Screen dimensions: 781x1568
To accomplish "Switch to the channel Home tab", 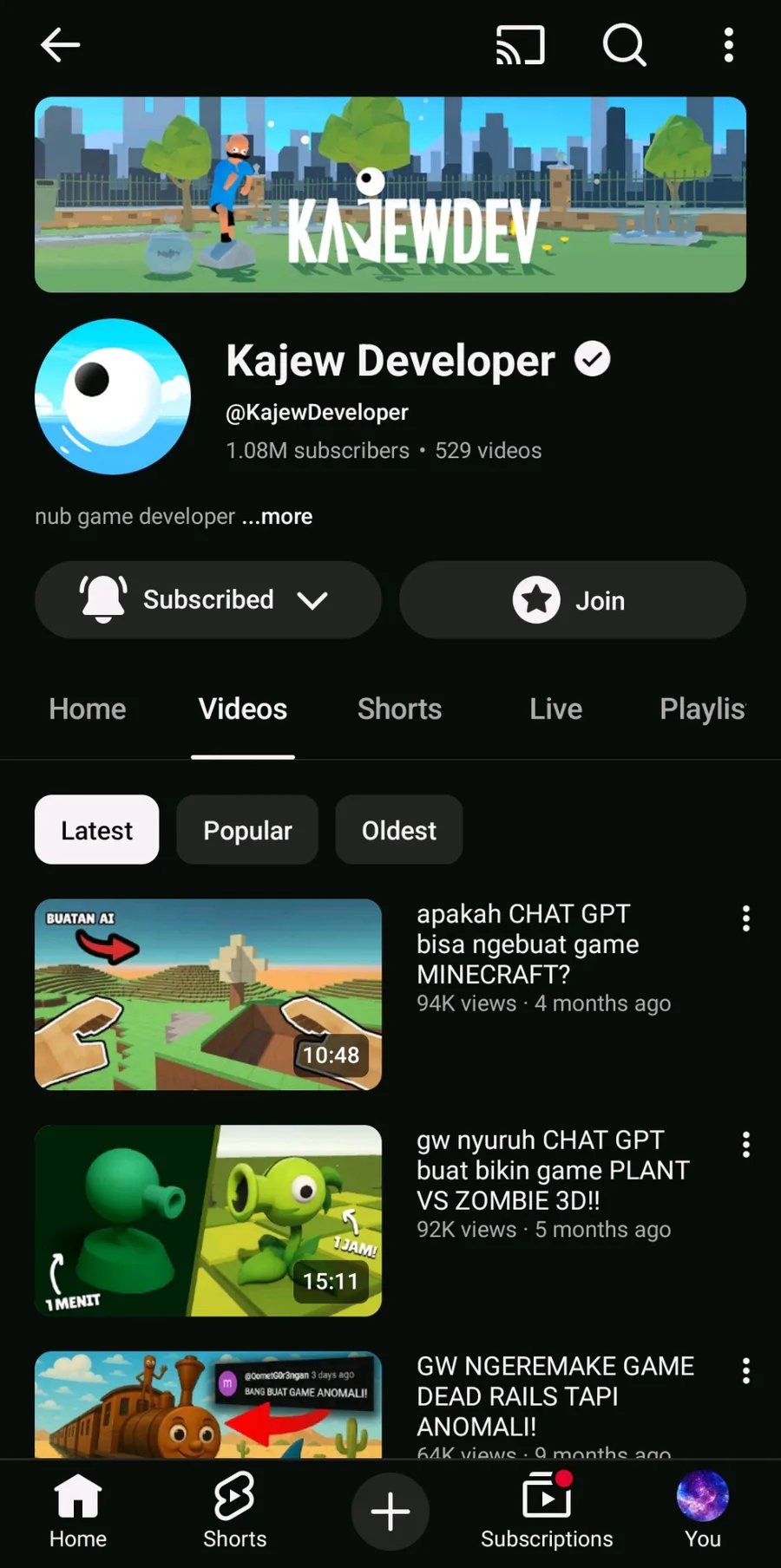I will pos(88,709).
